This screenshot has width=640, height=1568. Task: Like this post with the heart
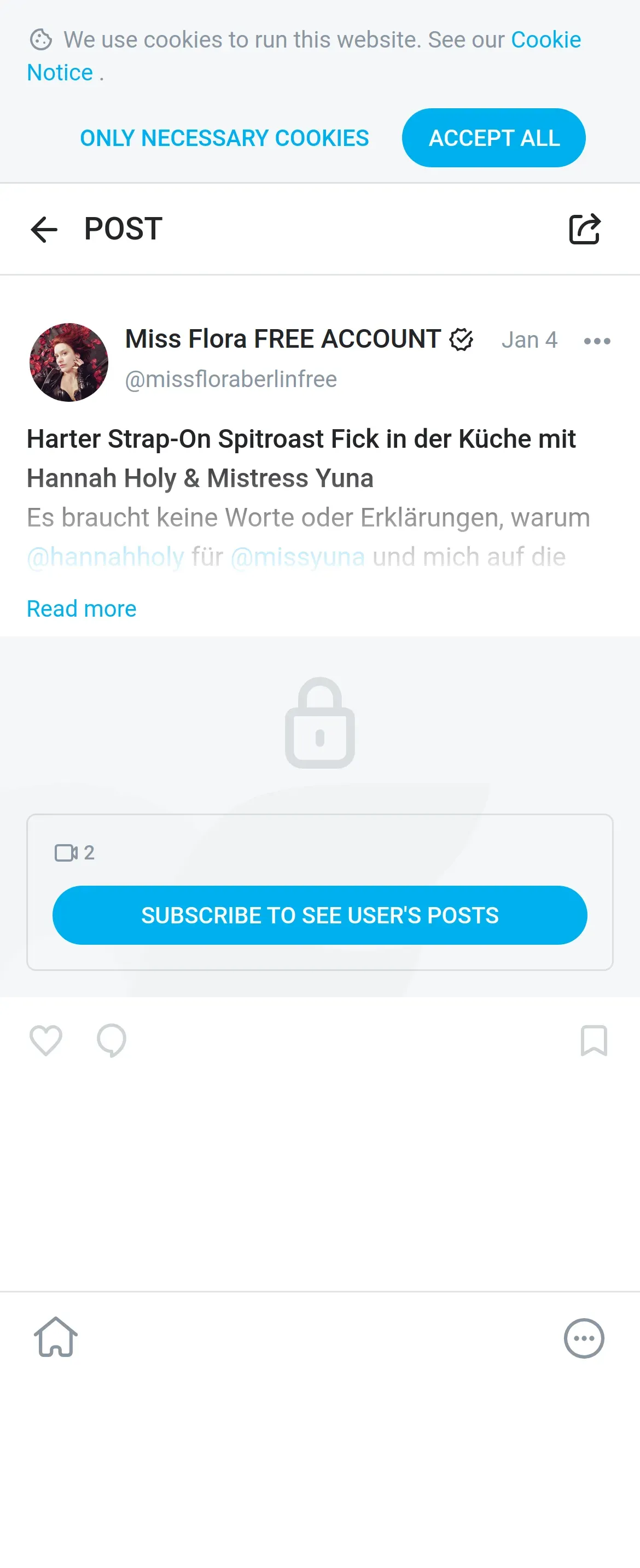[x=46, y=1040]
